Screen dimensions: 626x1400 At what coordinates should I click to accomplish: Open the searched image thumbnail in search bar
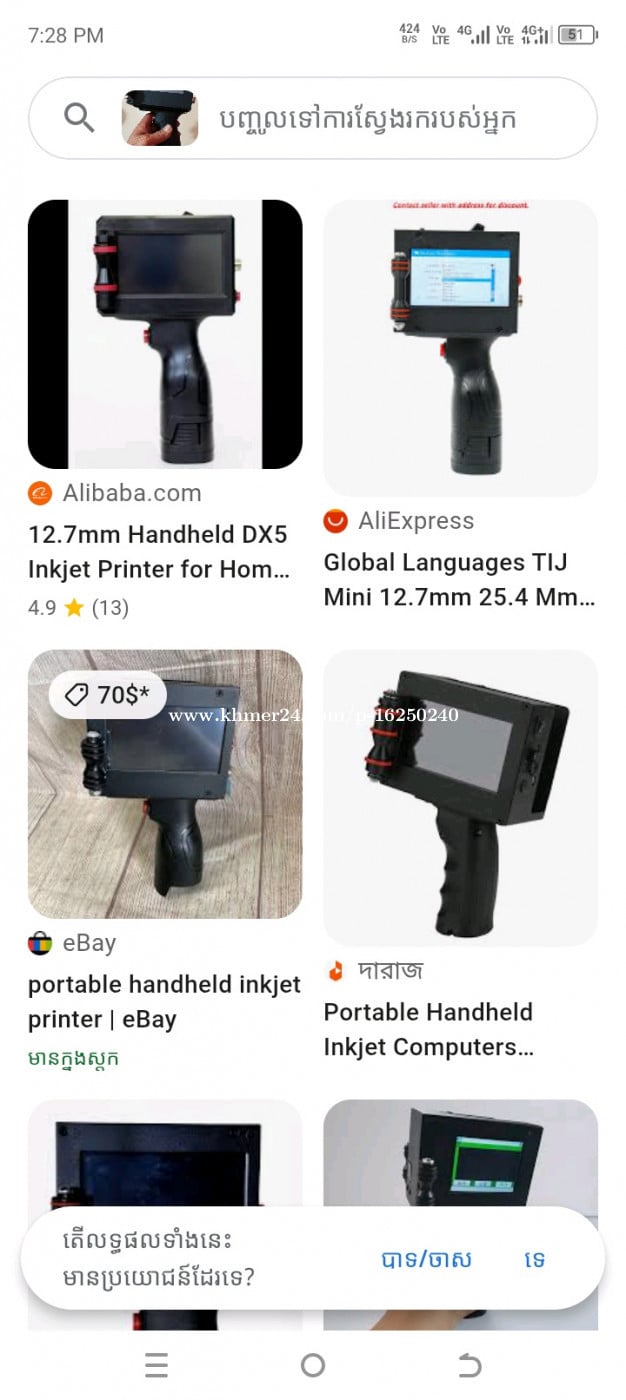tap(159, 118)
